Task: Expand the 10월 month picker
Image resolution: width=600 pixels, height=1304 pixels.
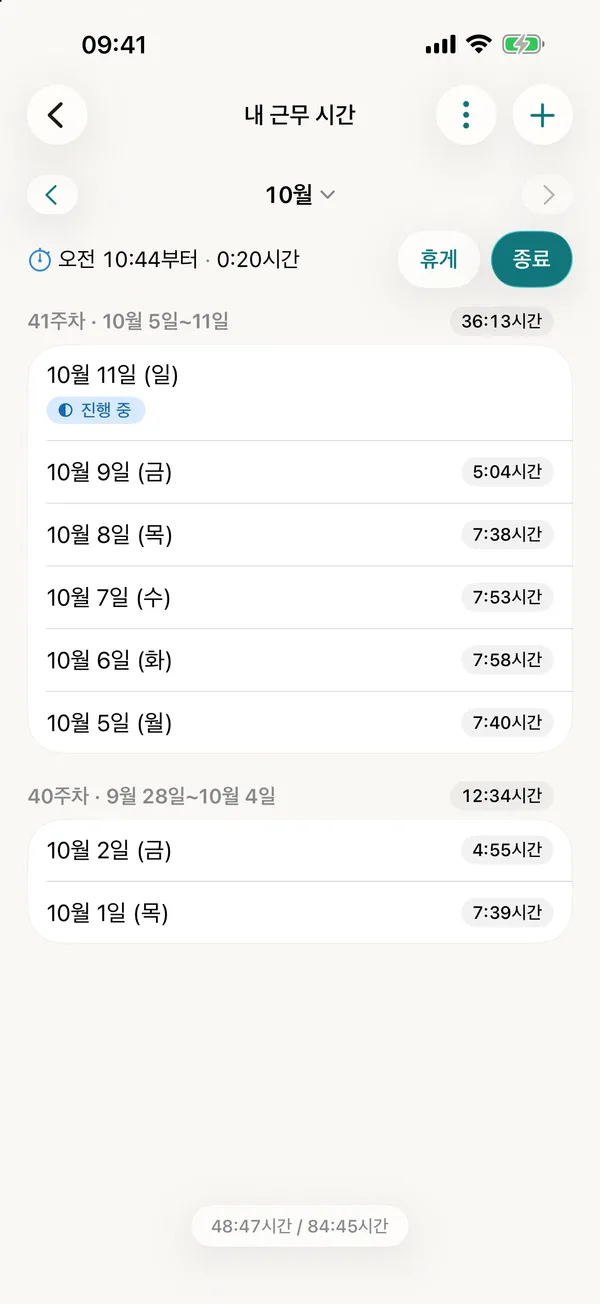Action: pyautogui.click(x=300, y=195)
